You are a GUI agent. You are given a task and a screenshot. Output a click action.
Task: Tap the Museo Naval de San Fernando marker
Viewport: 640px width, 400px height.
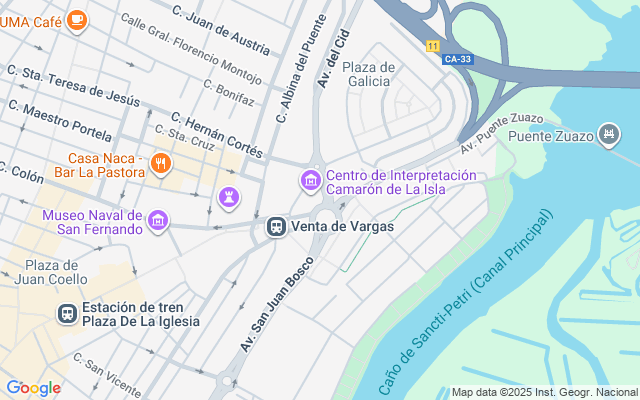[157, 221]
